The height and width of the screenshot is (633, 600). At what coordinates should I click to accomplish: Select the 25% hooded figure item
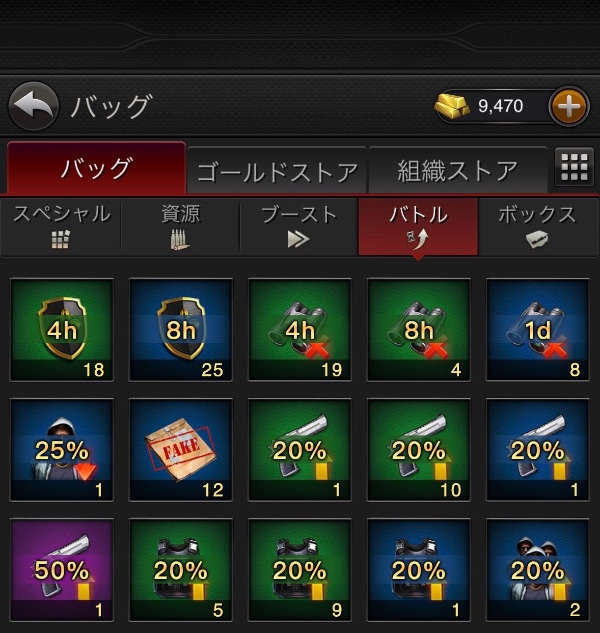(x=61, y=450)
